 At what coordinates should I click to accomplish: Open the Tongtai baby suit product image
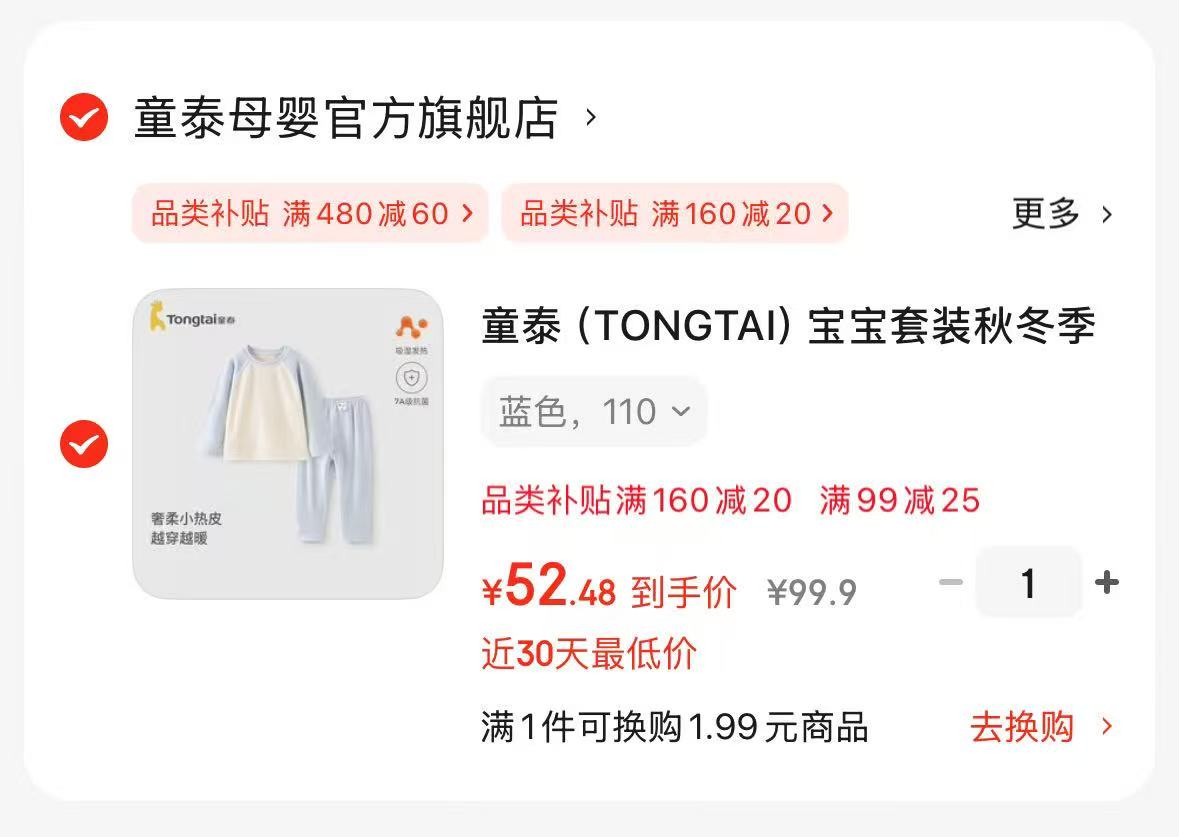pos(288,444)
